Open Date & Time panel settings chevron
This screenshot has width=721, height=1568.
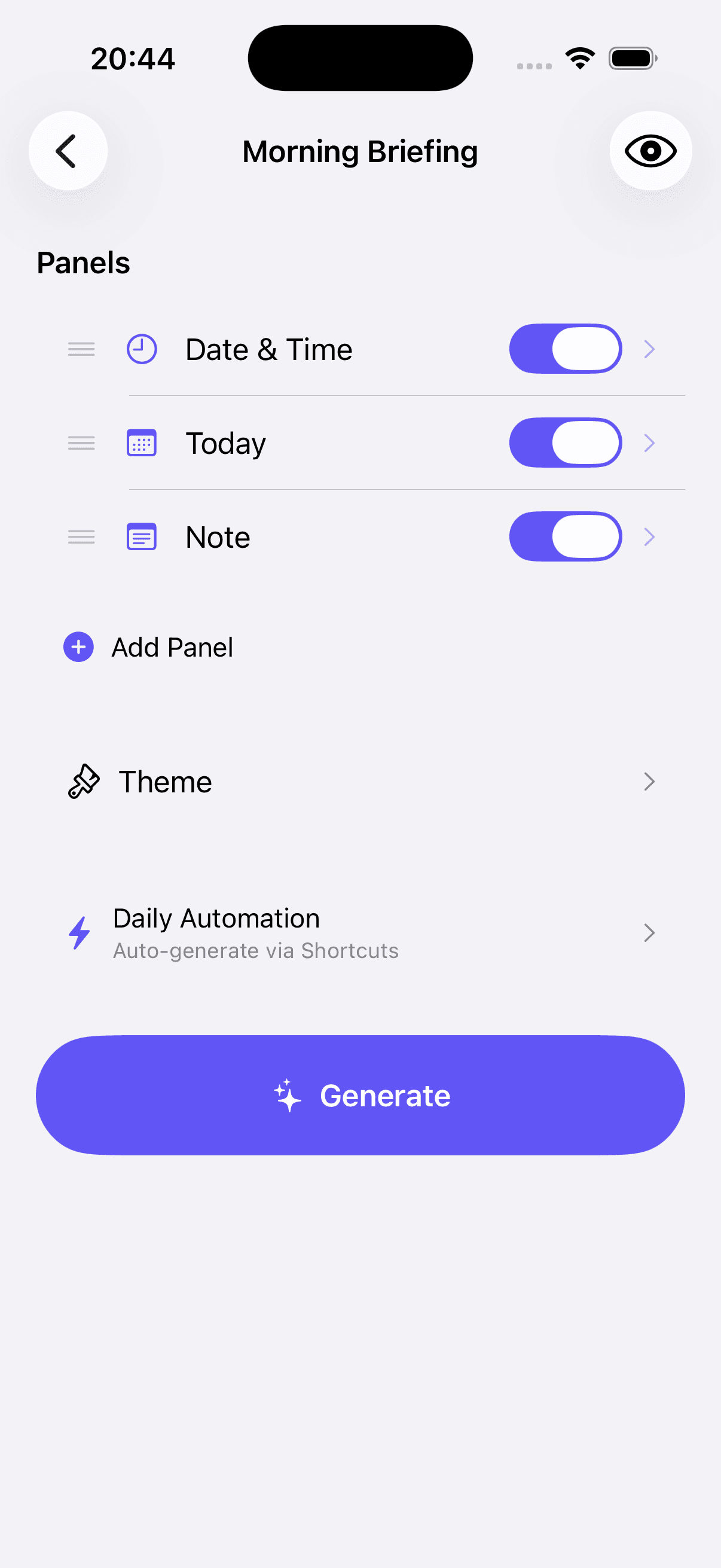tap(649, 349)
